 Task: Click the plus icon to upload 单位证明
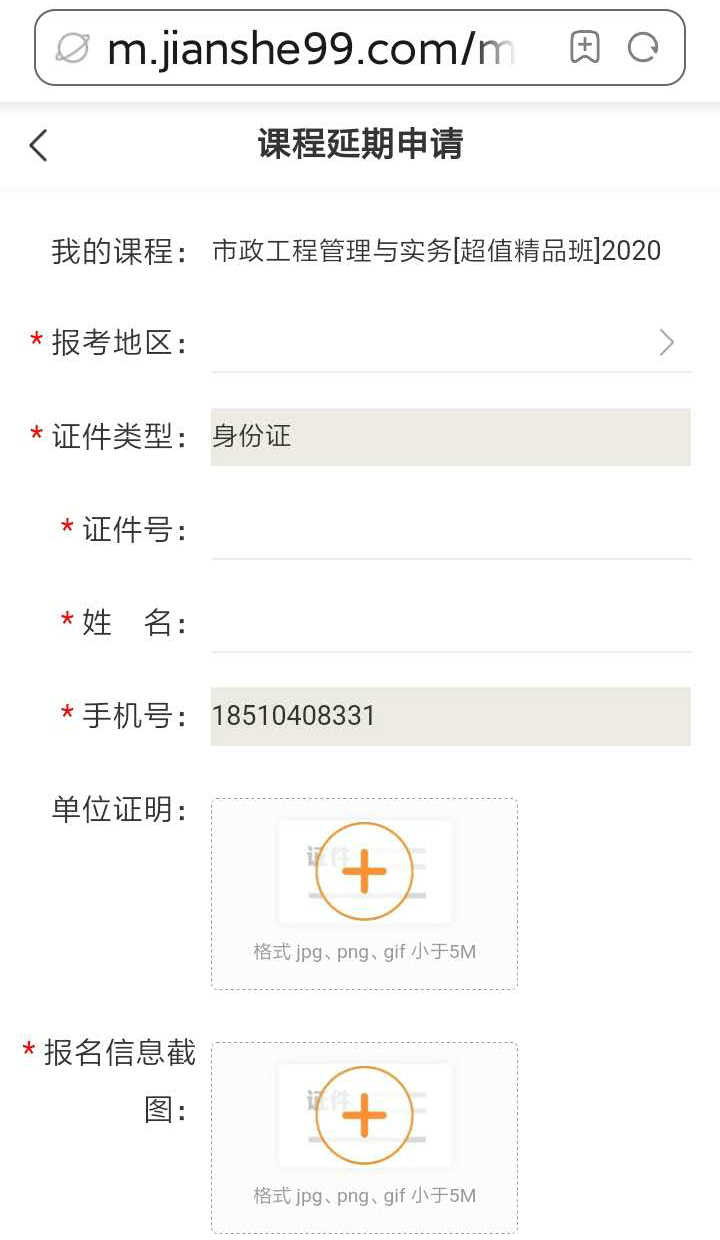(x=364, y=870)
